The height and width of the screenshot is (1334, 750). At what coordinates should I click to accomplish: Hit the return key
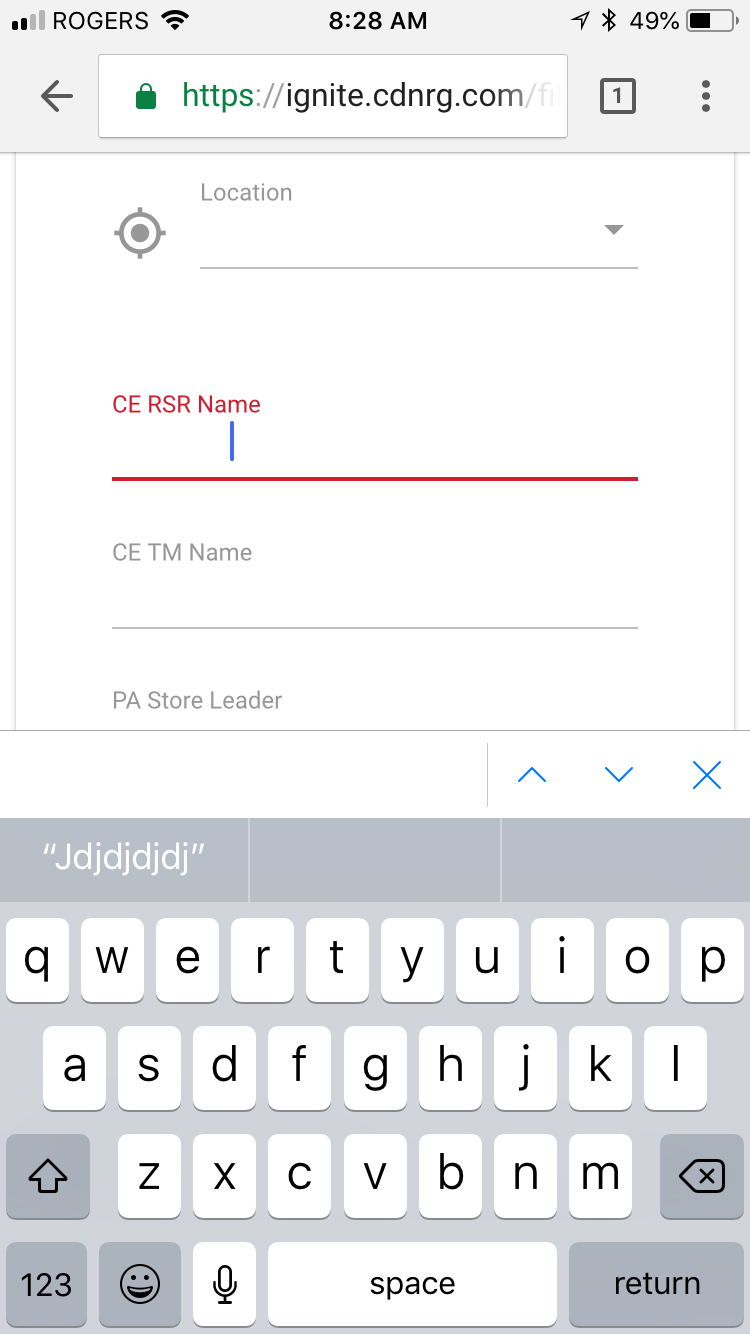(x=657, y=1284)
